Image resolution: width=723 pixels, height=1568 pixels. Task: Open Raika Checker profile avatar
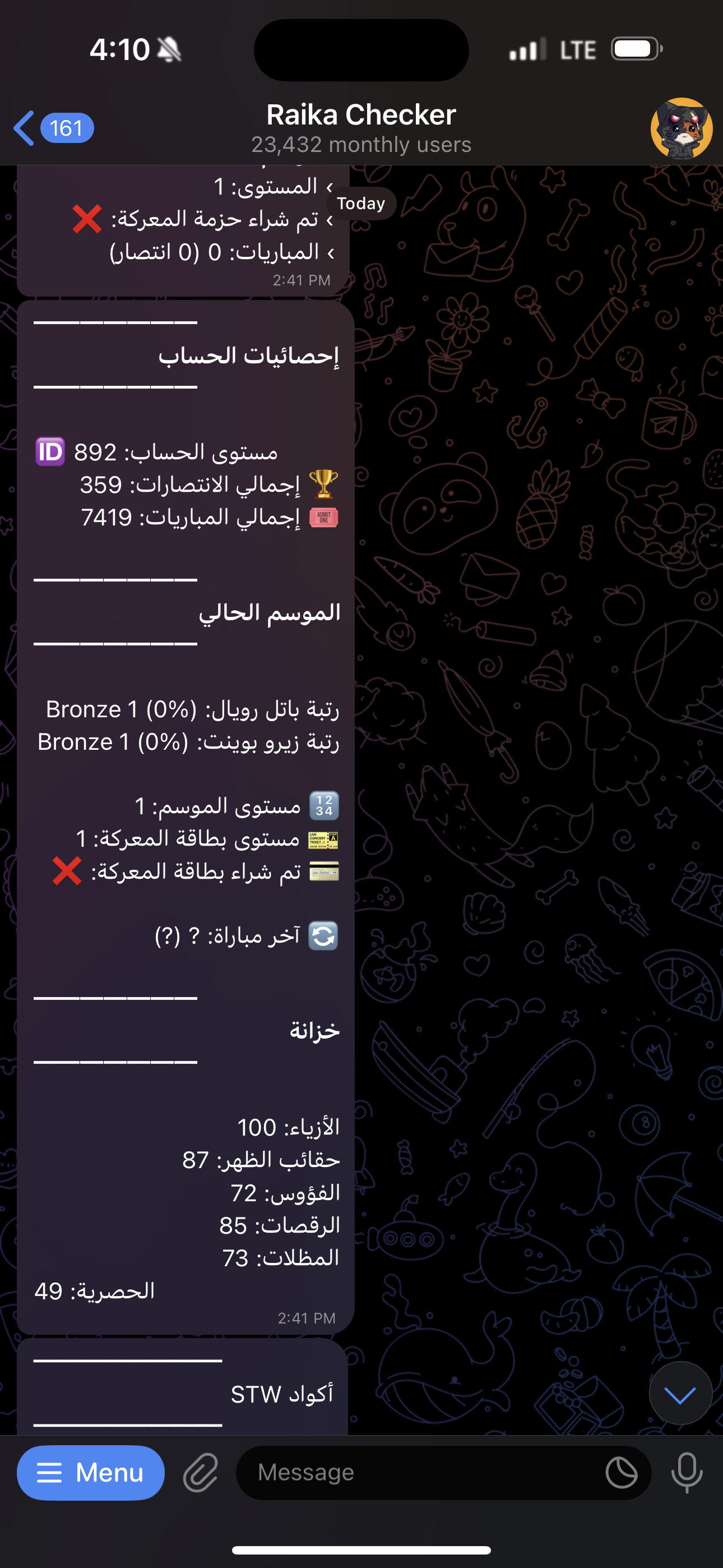[681, 128]
